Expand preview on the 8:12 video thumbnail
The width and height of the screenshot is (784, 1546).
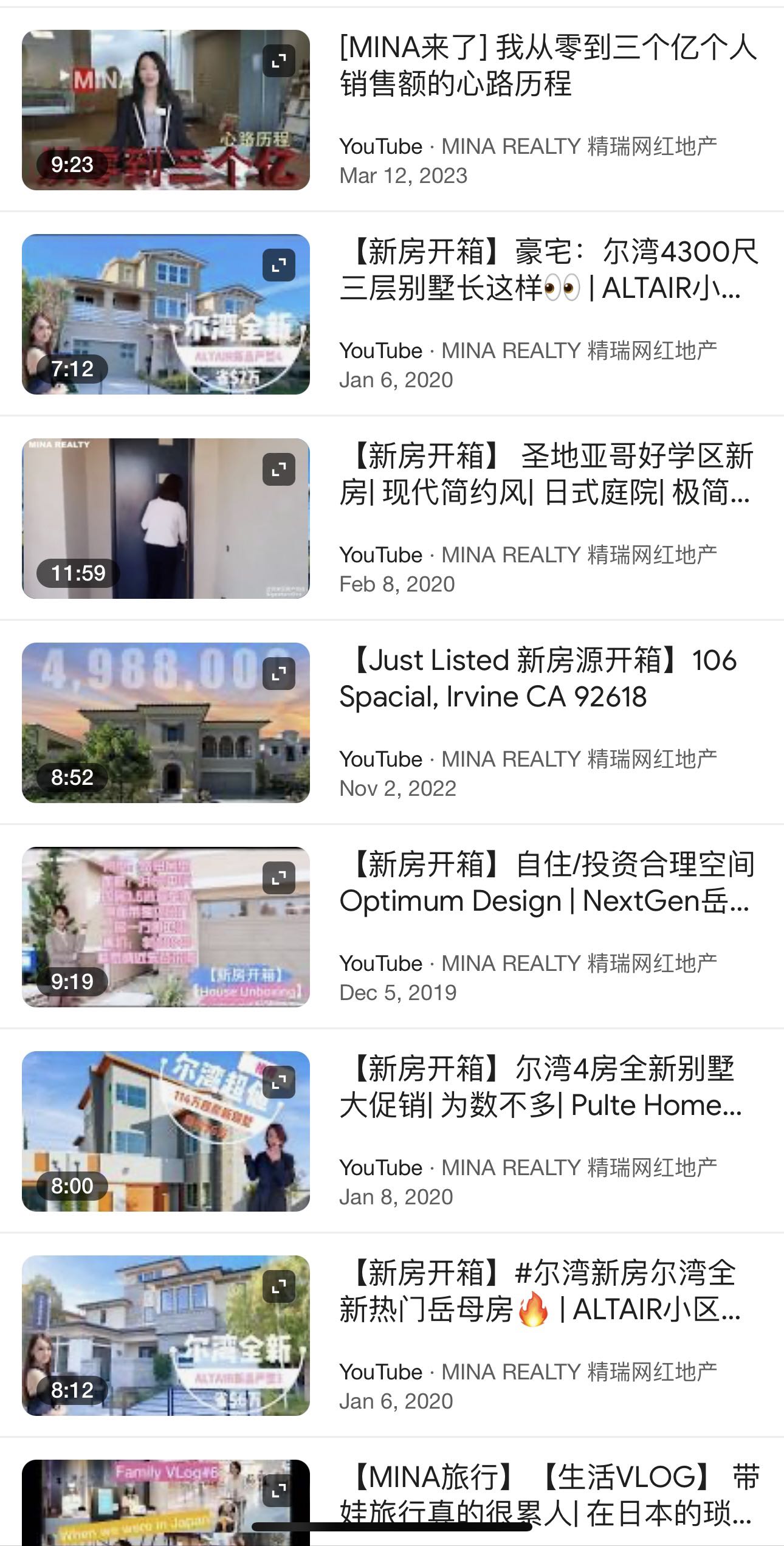click(x=279, y=1286)
